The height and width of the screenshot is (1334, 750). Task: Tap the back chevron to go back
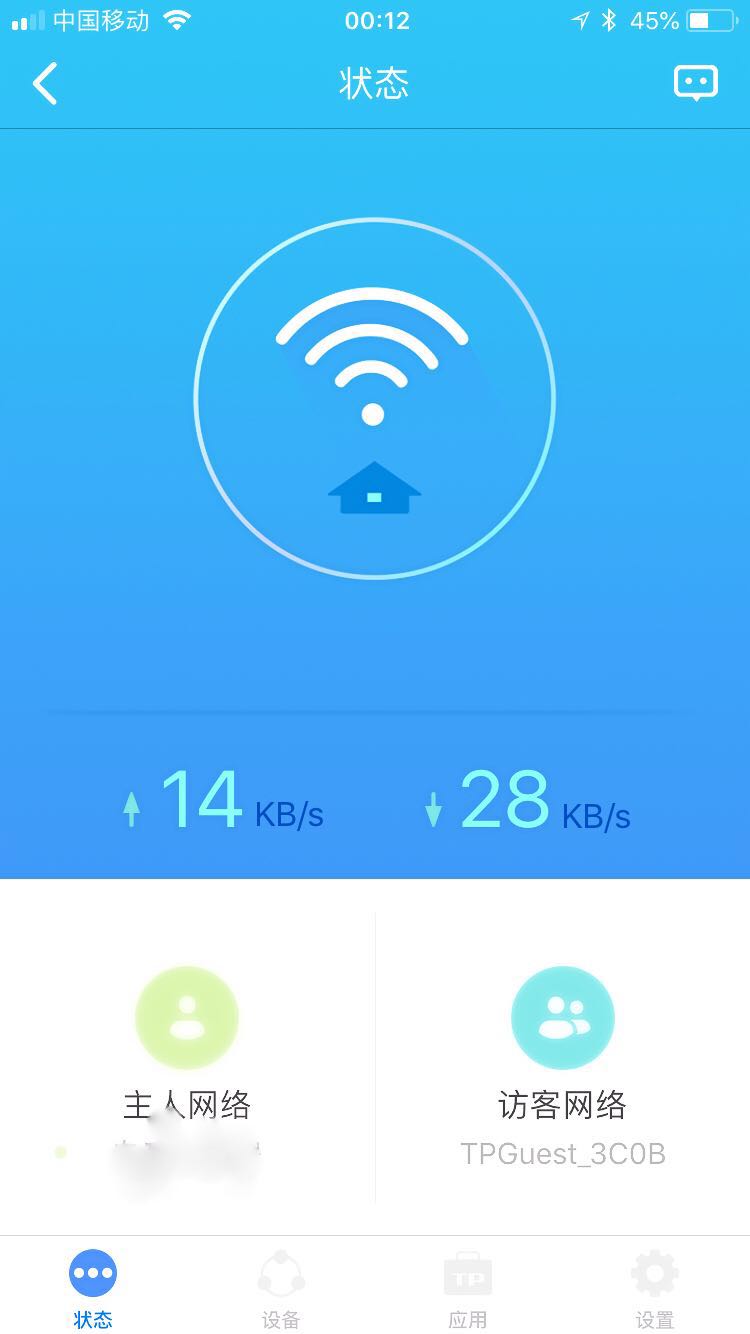click(x=44, y=83)
